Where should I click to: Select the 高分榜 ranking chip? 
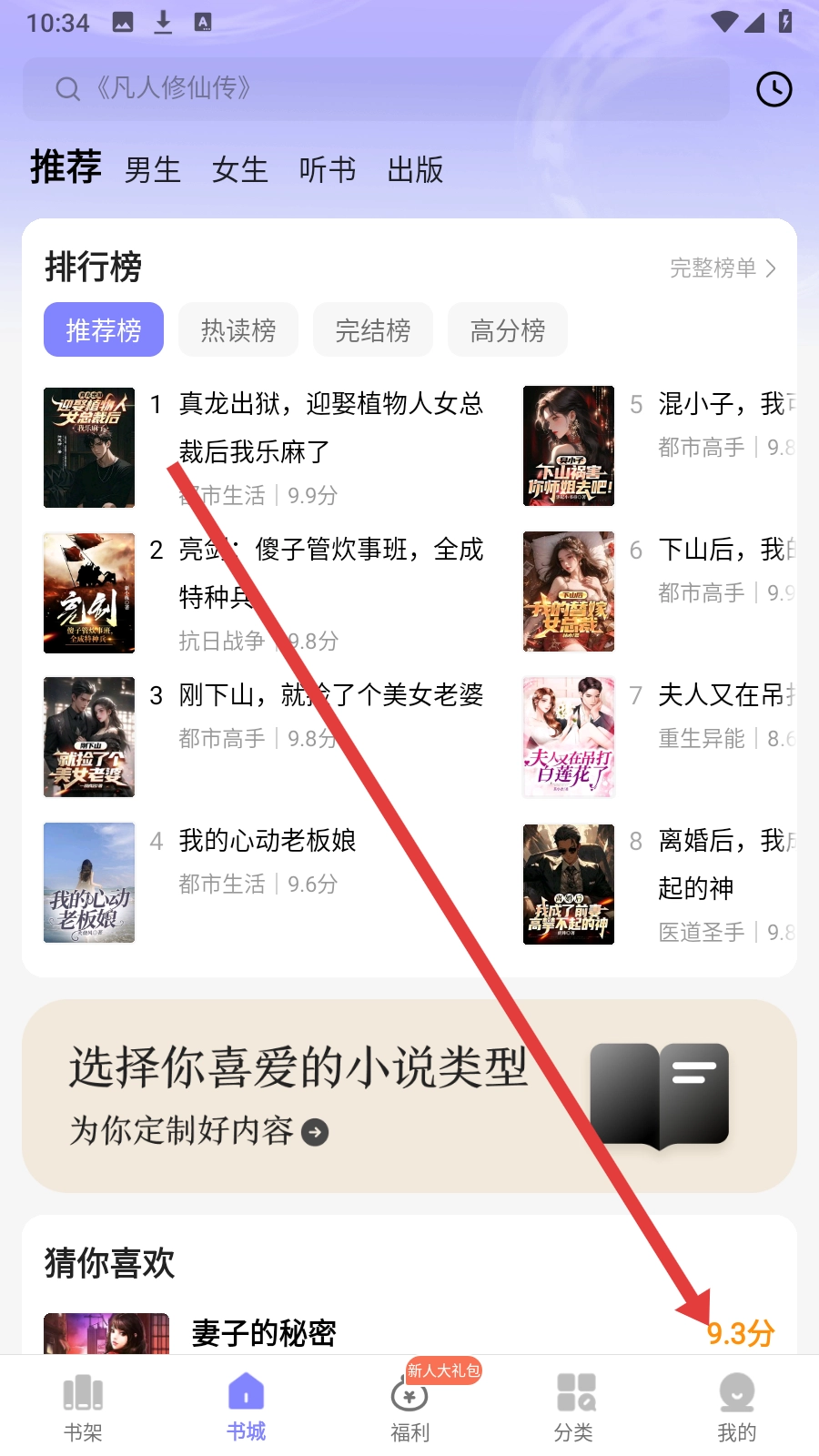coord(508,330)
